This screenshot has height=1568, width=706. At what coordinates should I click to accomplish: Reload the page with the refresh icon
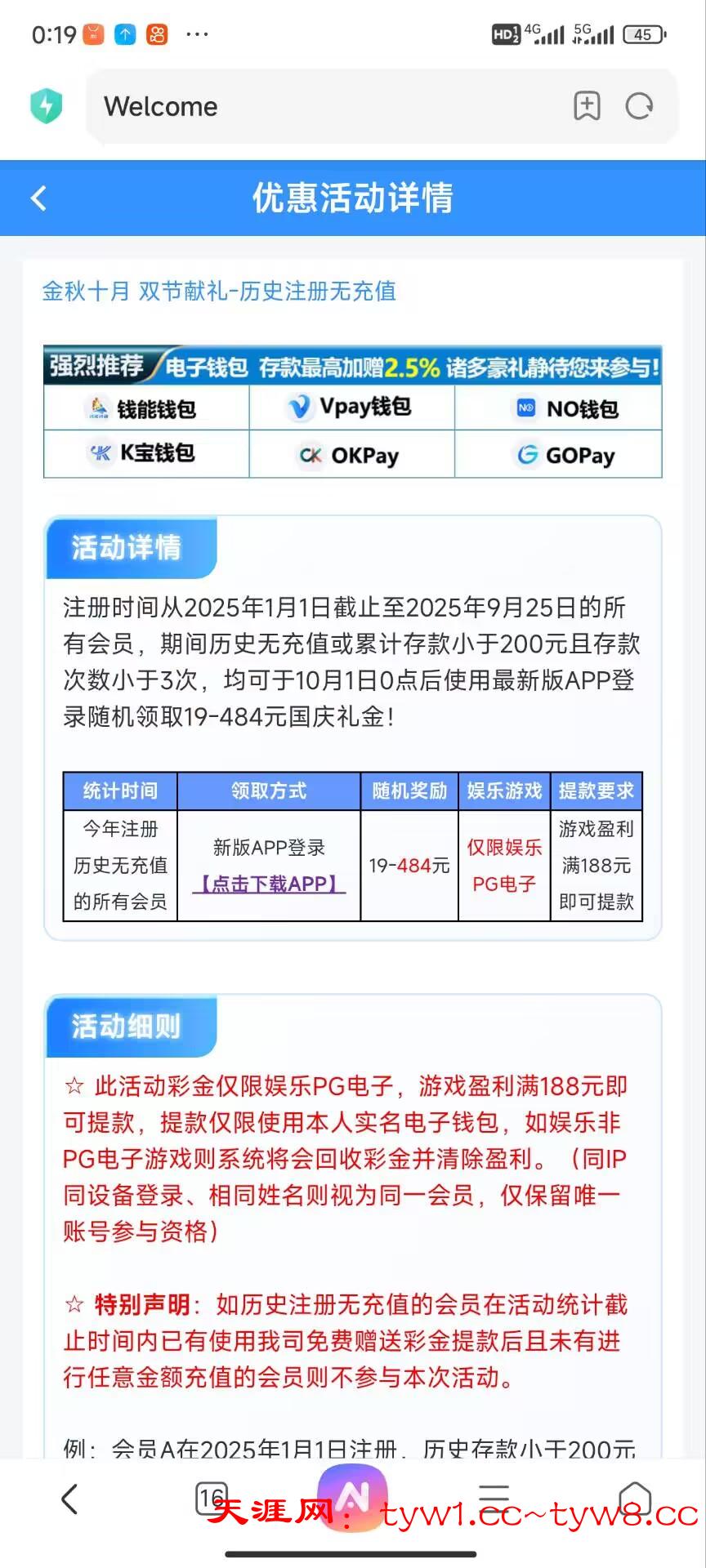[x=639, y=106]
